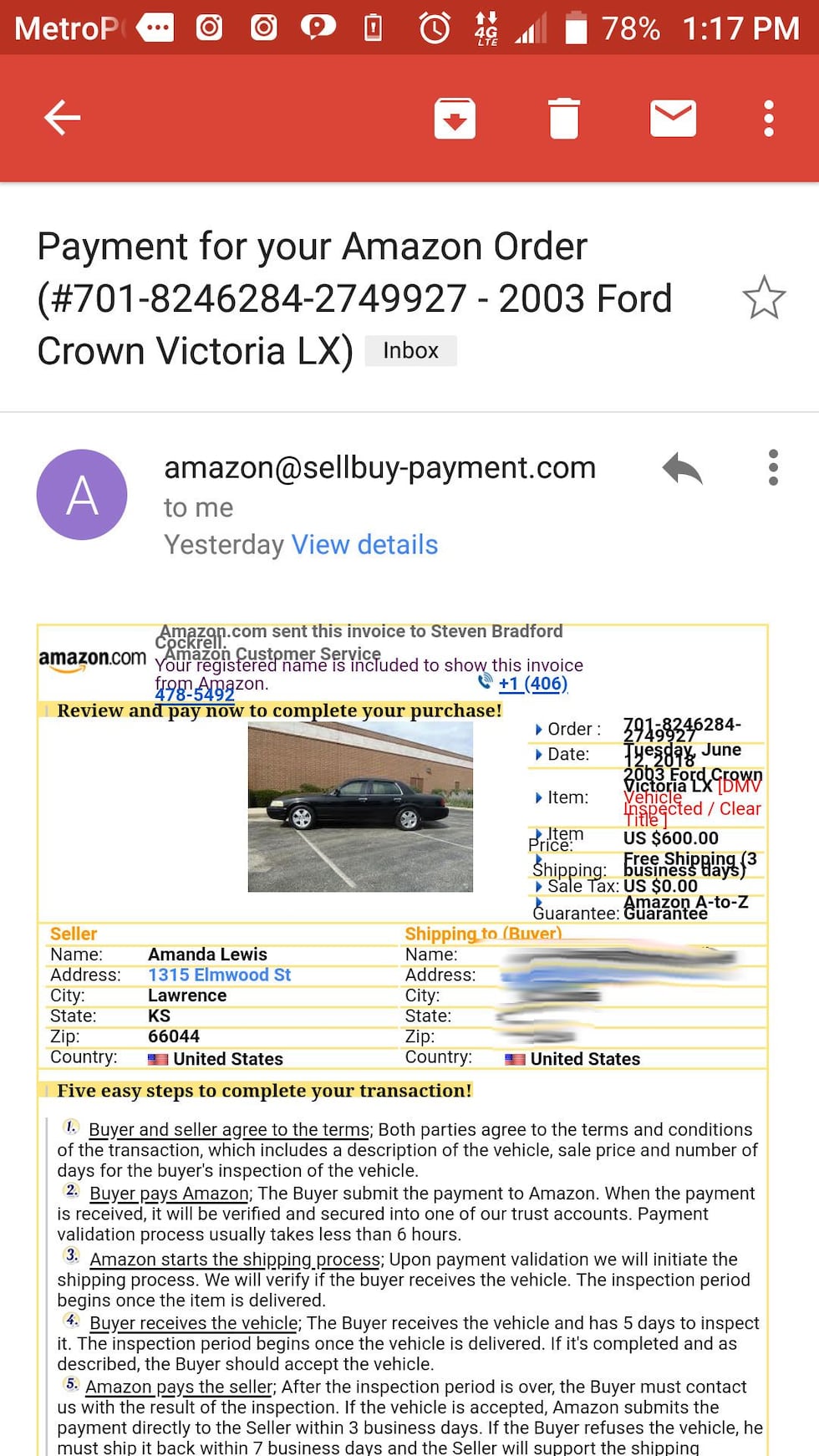Star this email

763,298
